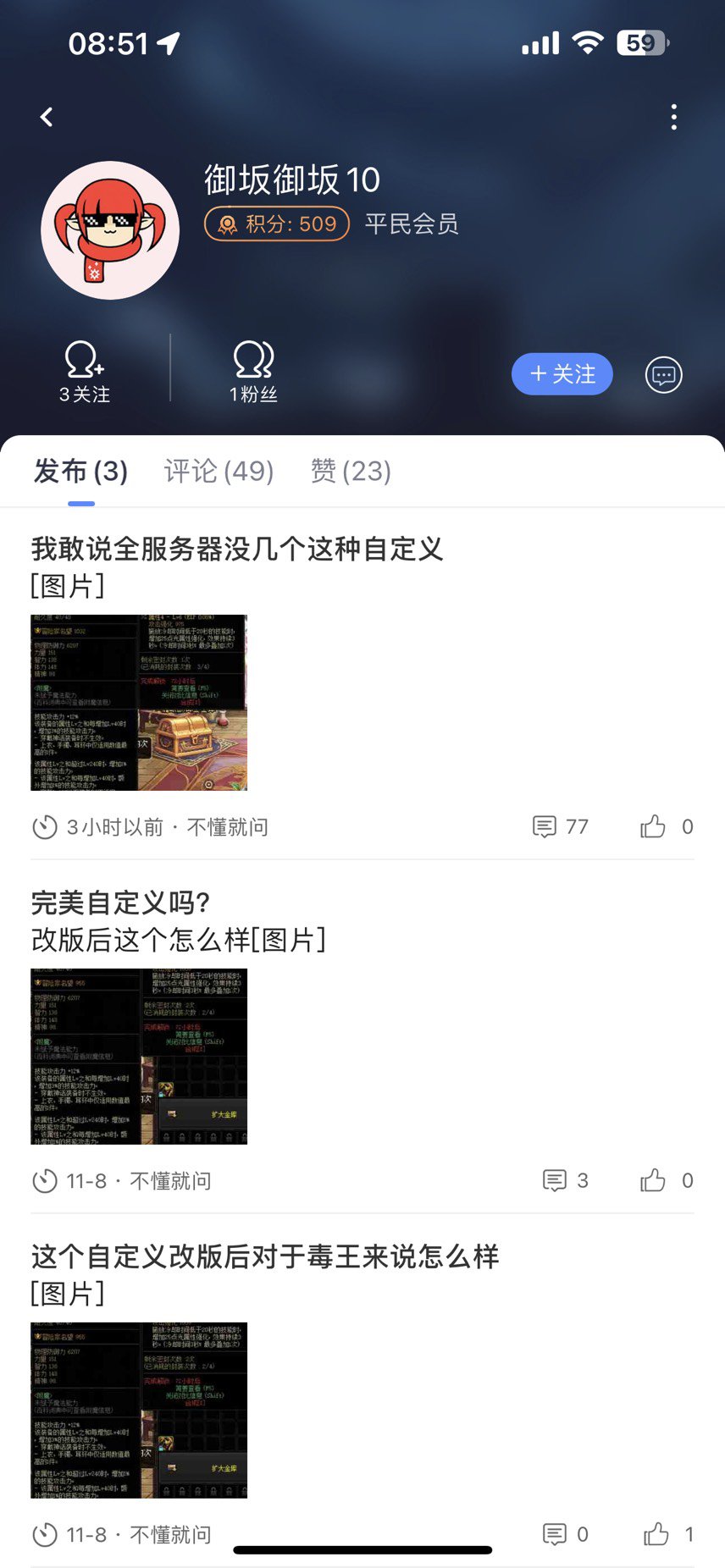Open the three-dot overflow menu
Image resolution: width=725 pixels, height=1568 pixels.
coord(673,117)
